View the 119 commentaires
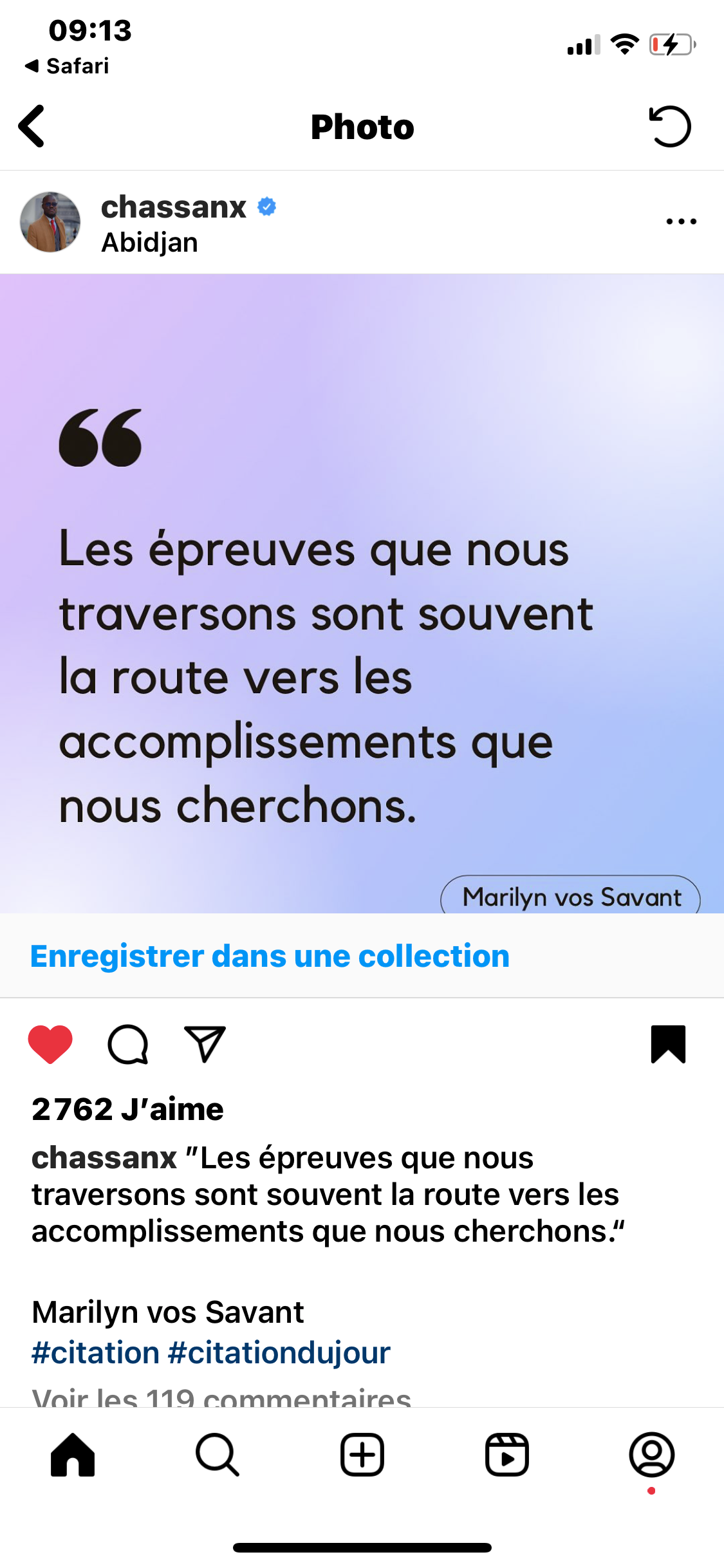Screen dimensions: 724x1568 (x=221, y=1396)
